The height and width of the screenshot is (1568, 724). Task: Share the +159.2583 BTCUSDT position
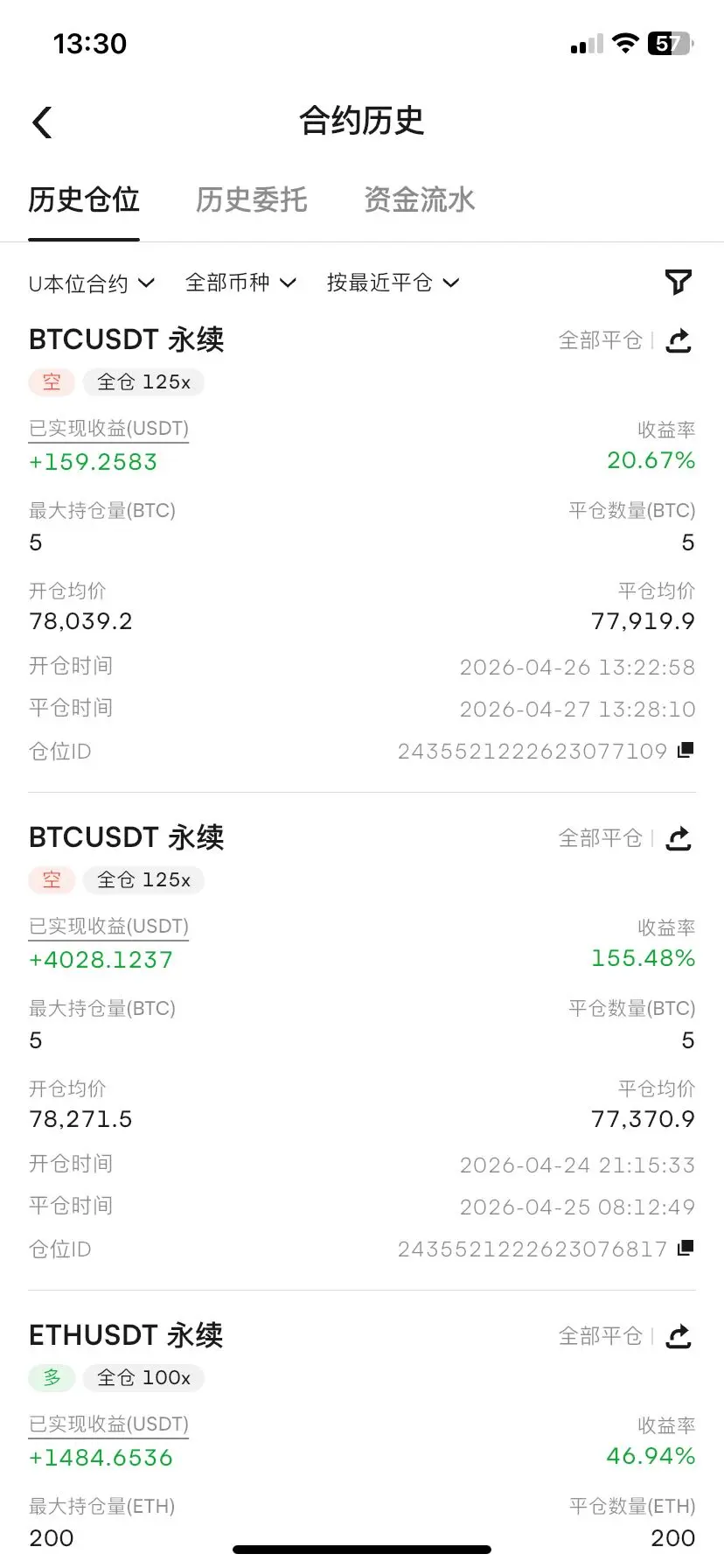click(x=679, y=340)
